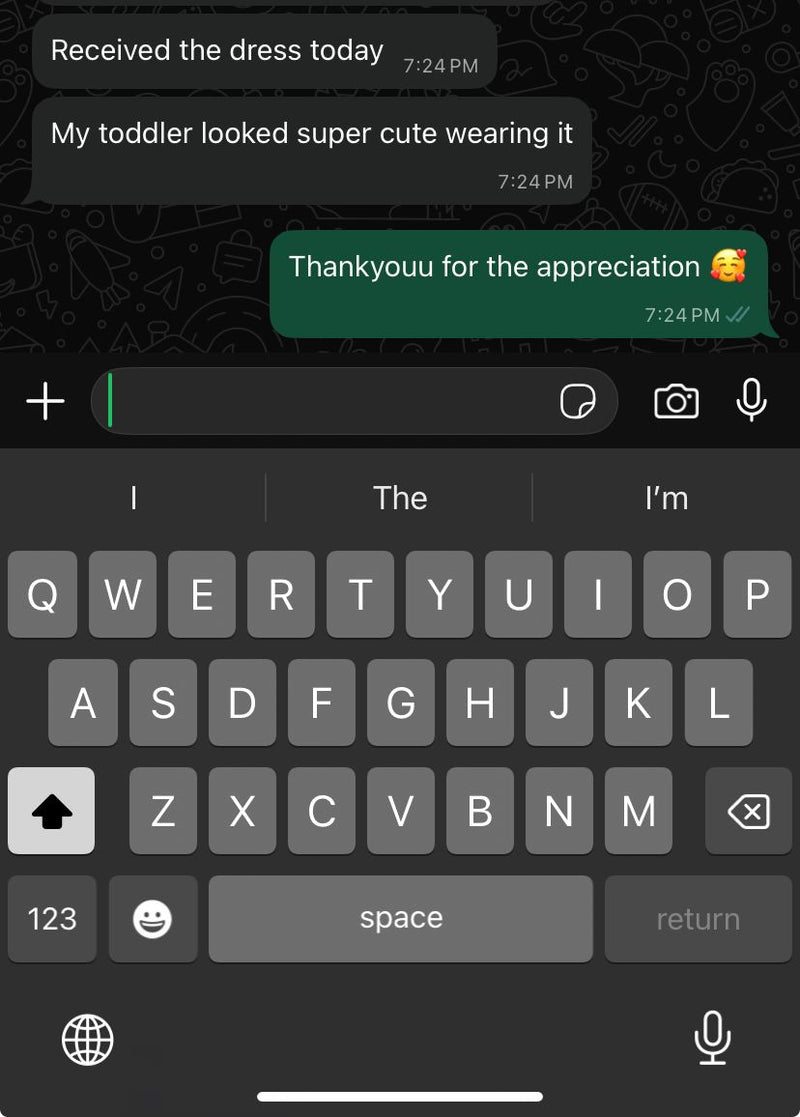The width and height of the screenshot is (800, 1117).
Task: Toggle the keyboard shift key
Action: [x=52, y=811]
